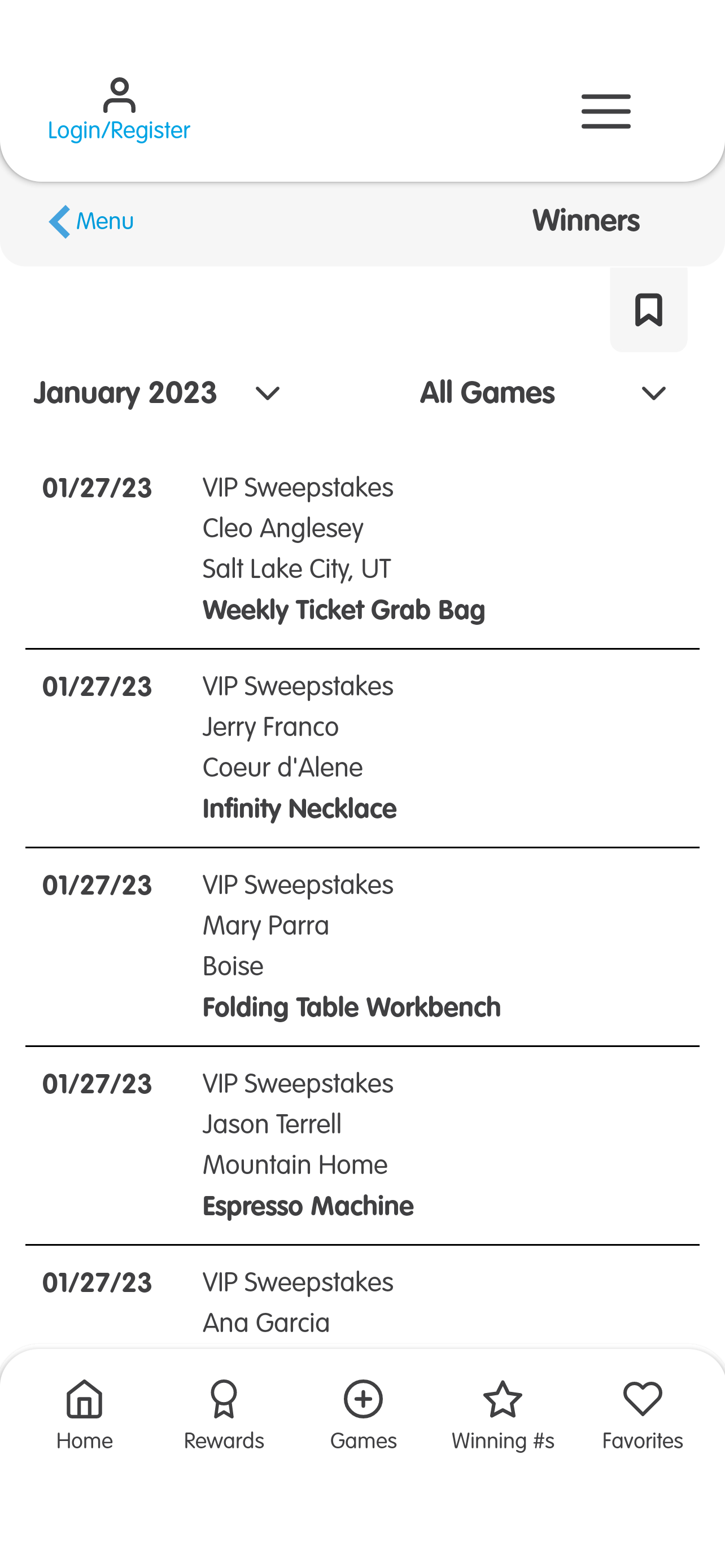Open the All Games filter dropdown
The height and width of the screenshot is (1568, 725).
click(543, 393)
